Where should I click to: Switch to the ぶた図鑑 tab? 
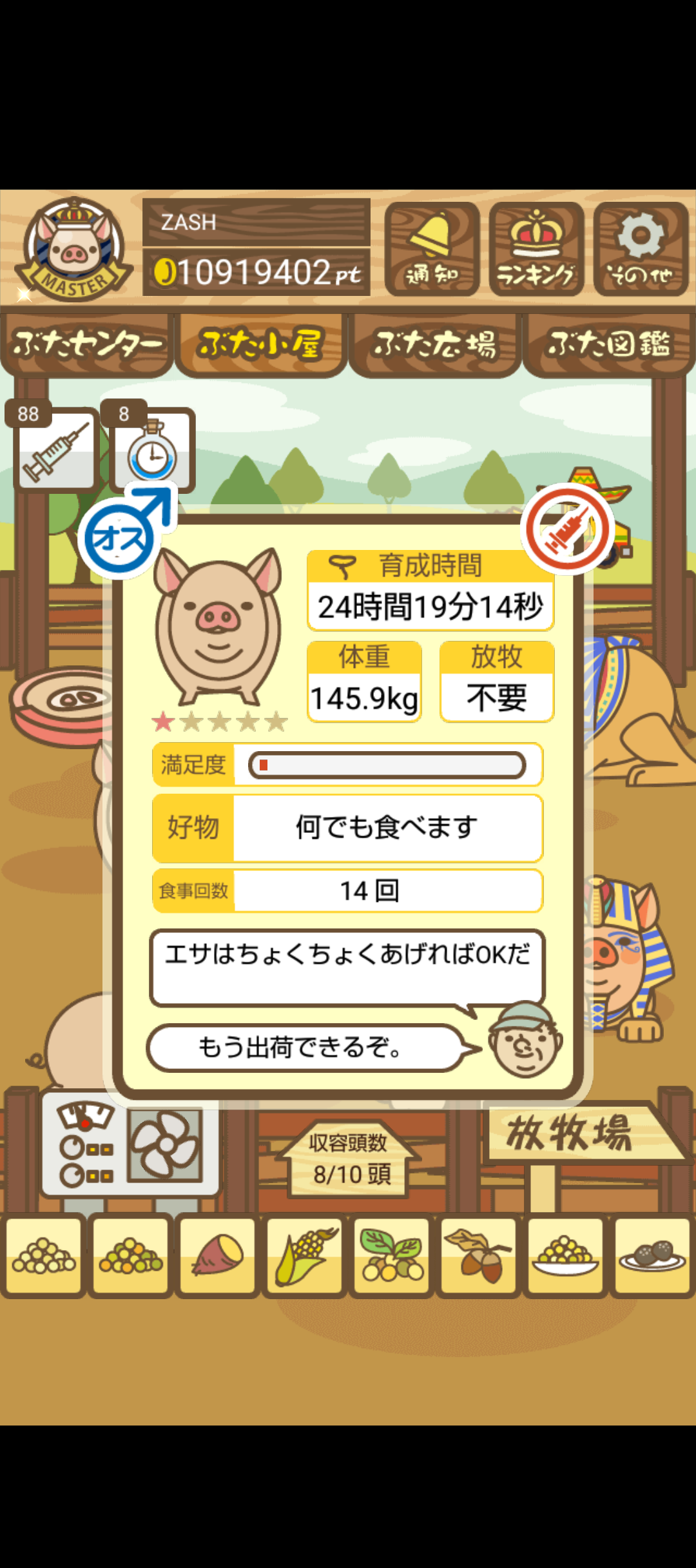(608, 345)
